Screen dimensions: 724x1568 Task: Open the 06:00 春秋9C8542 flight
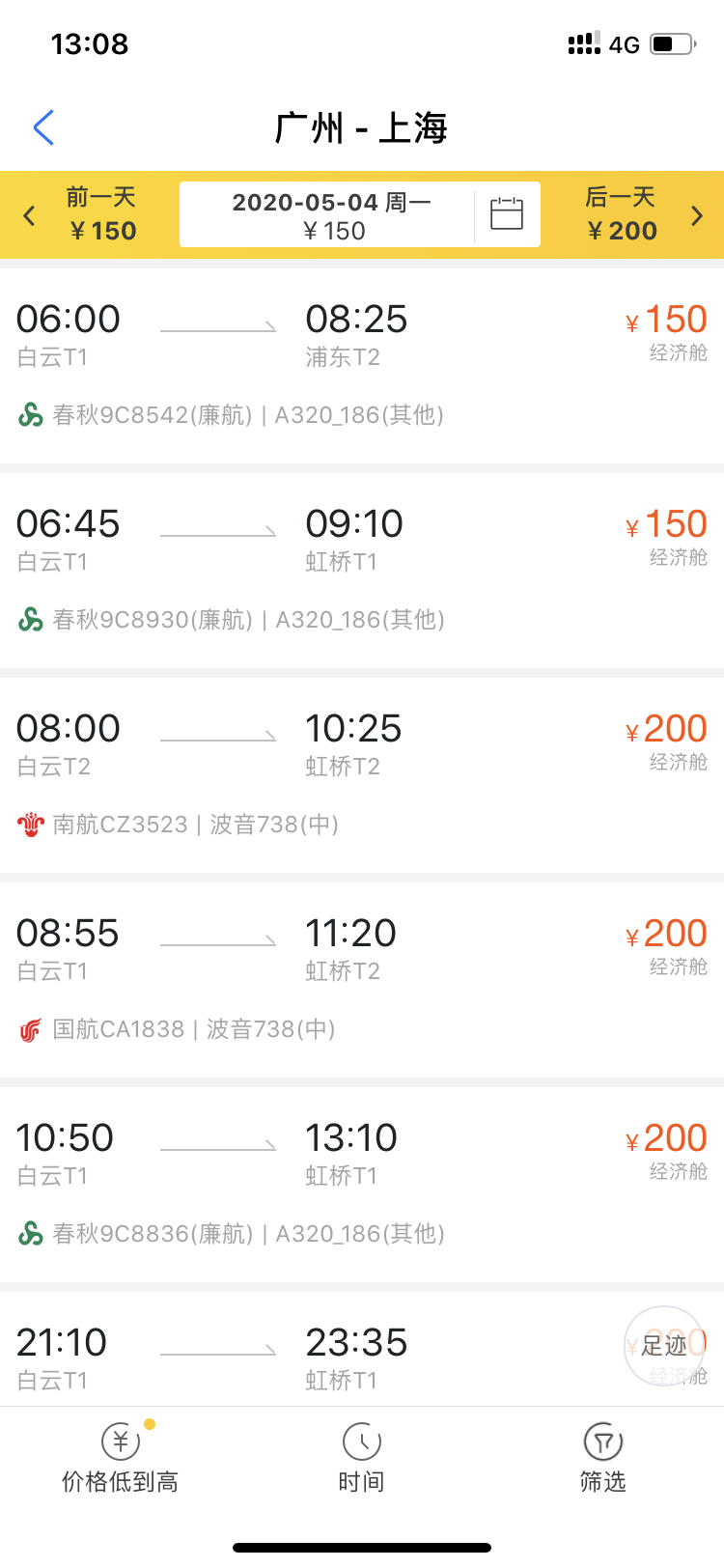[x=362, y=365]
